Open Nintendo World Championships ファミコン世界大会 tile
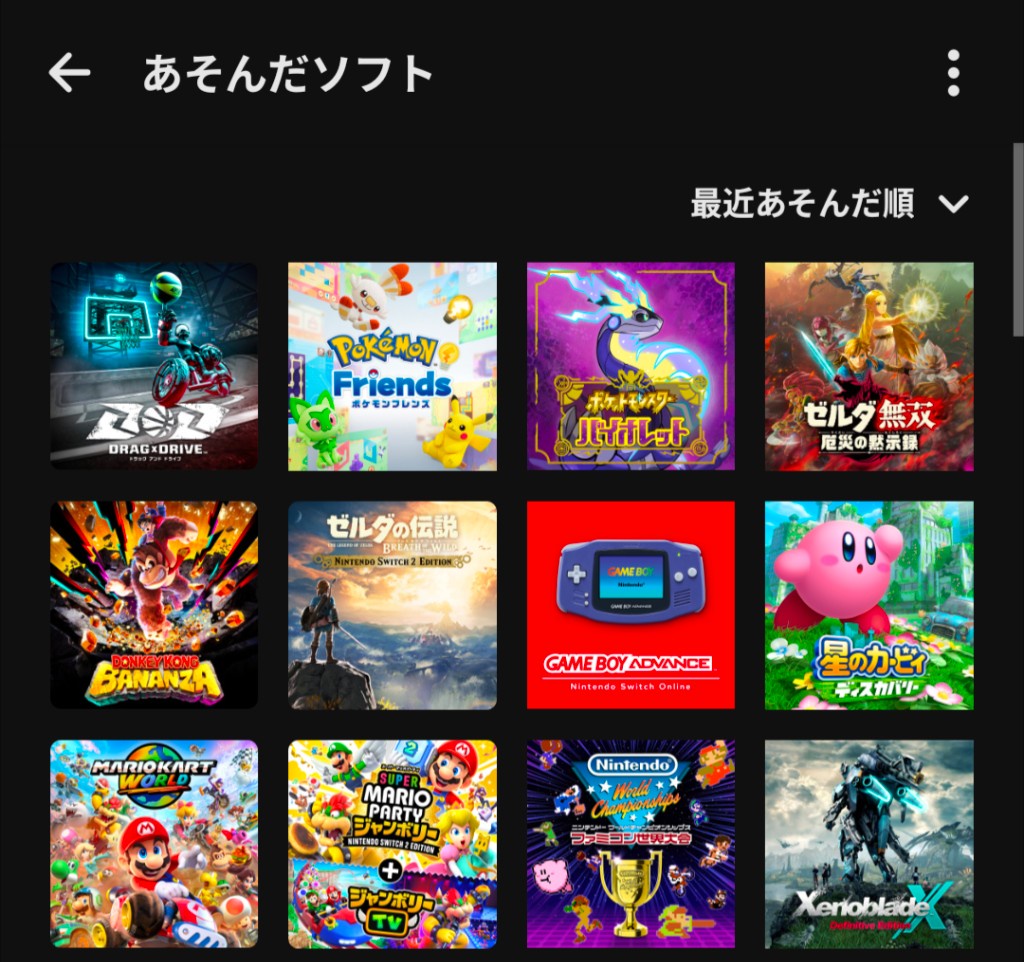 [630, 843]
